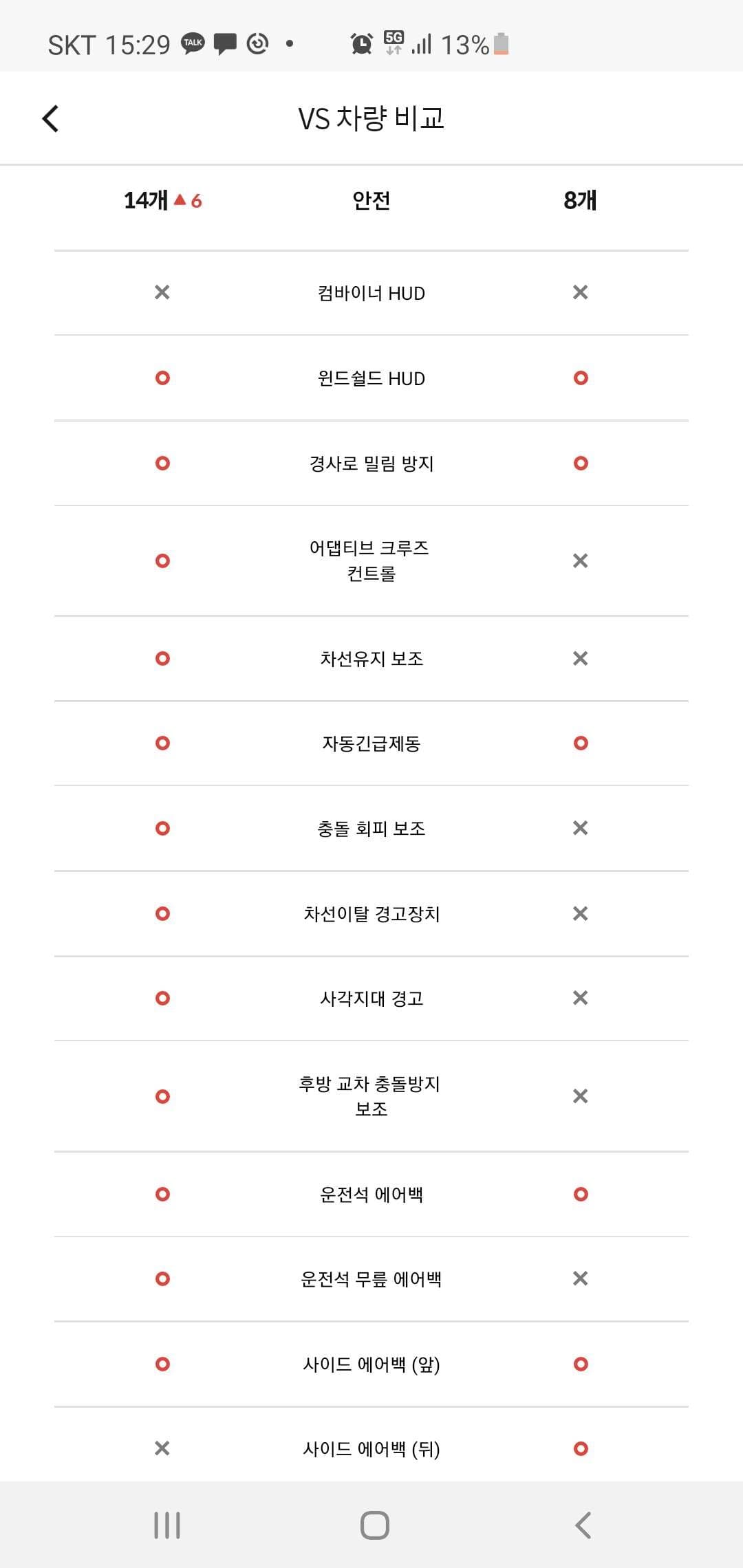Viewport: 743px width, 1568px height.
Task: Expand the right vehicle header showing 8개
Action: click(x=580, y=200)
